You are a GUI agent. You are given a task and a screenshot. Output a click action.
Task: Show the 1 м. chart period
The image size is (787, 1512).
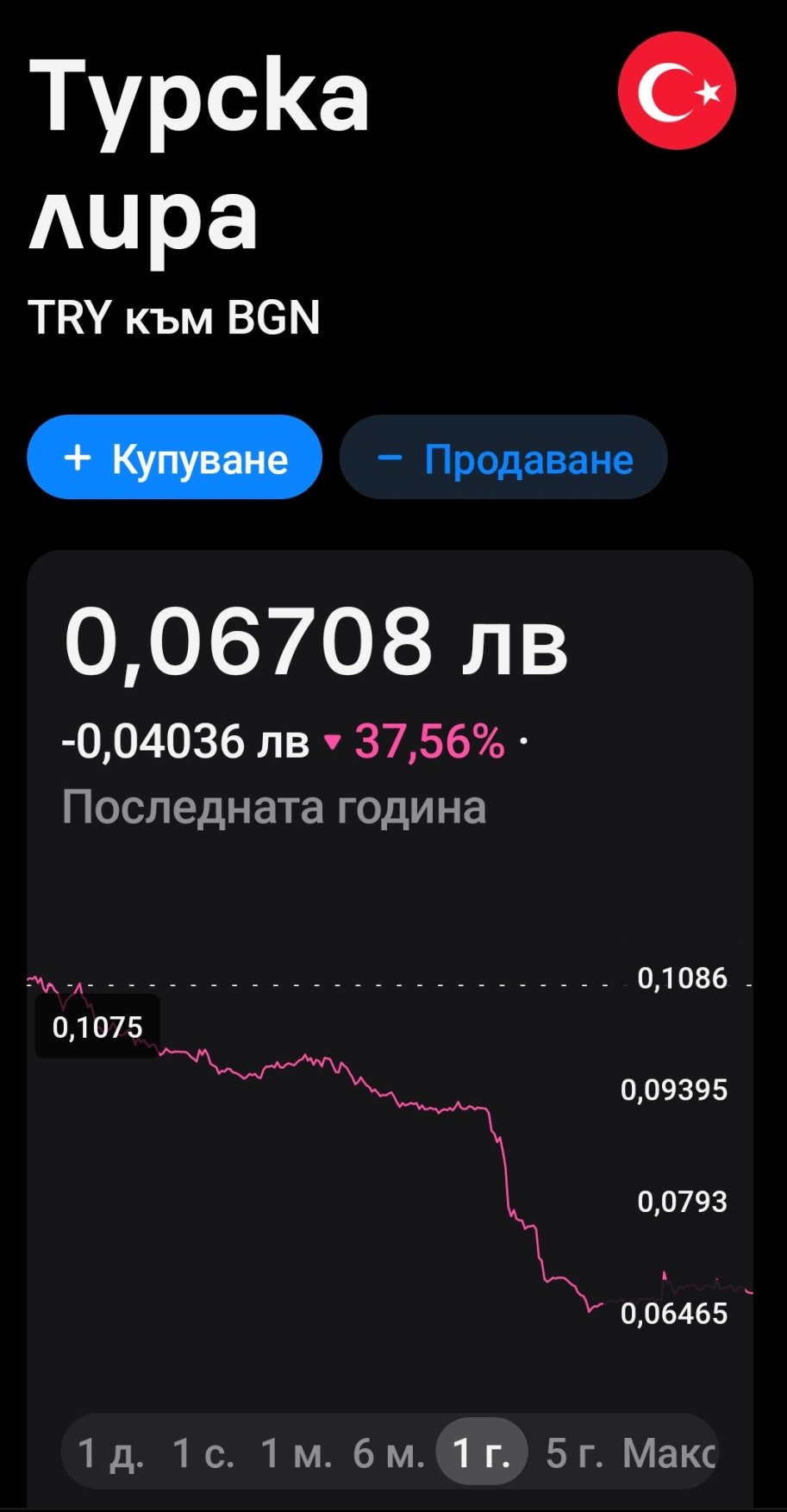point(296,1453)
